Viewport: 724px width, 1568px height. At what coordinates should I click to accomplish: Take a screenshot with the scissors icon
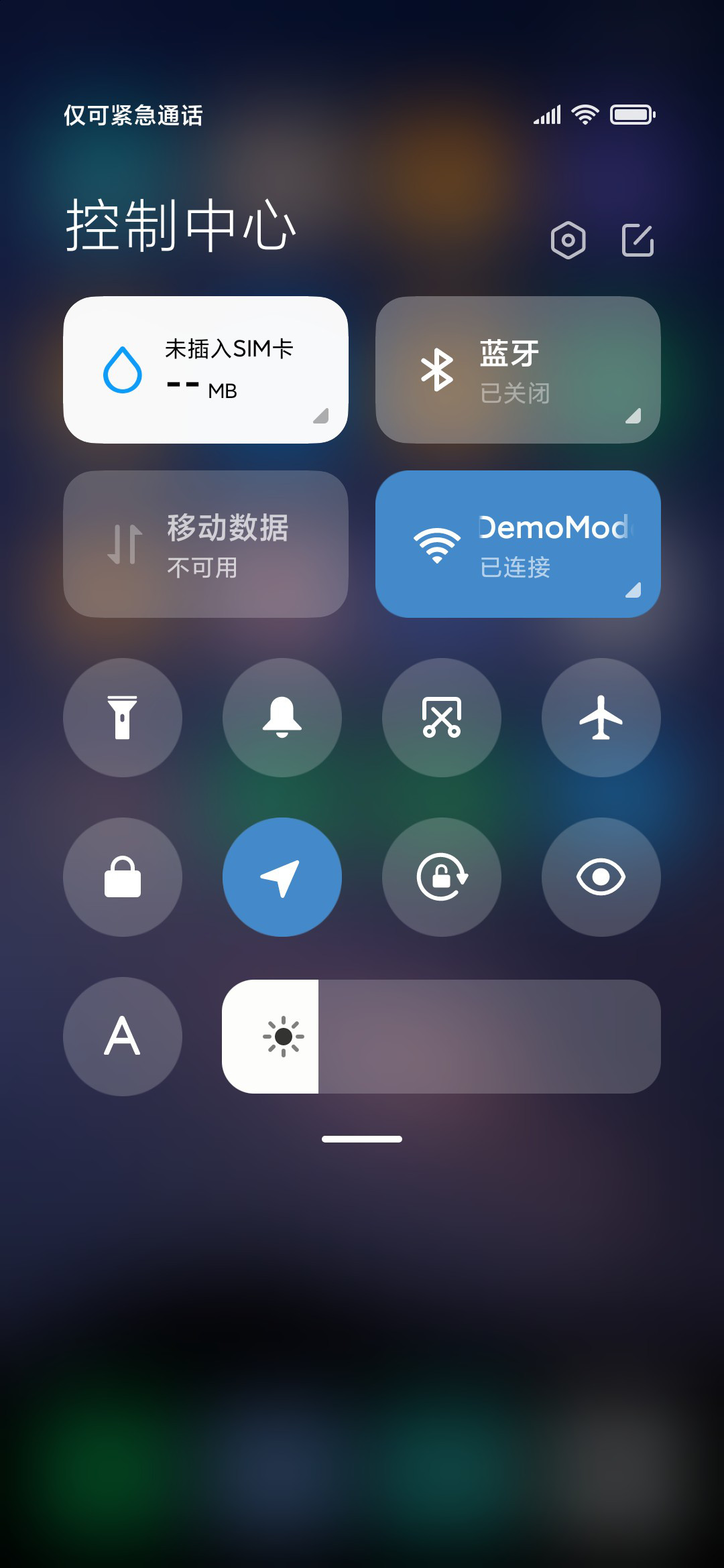tap(442, 718)
